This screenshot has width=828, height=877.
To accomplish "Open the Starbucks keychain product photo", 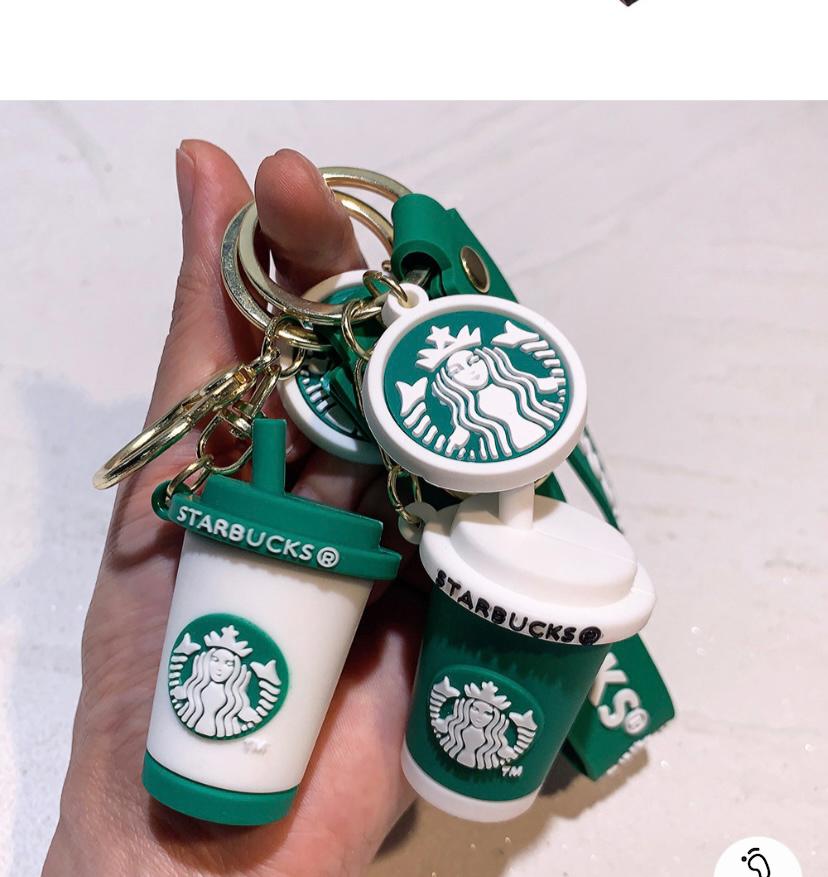I will (x=414, y=488).
